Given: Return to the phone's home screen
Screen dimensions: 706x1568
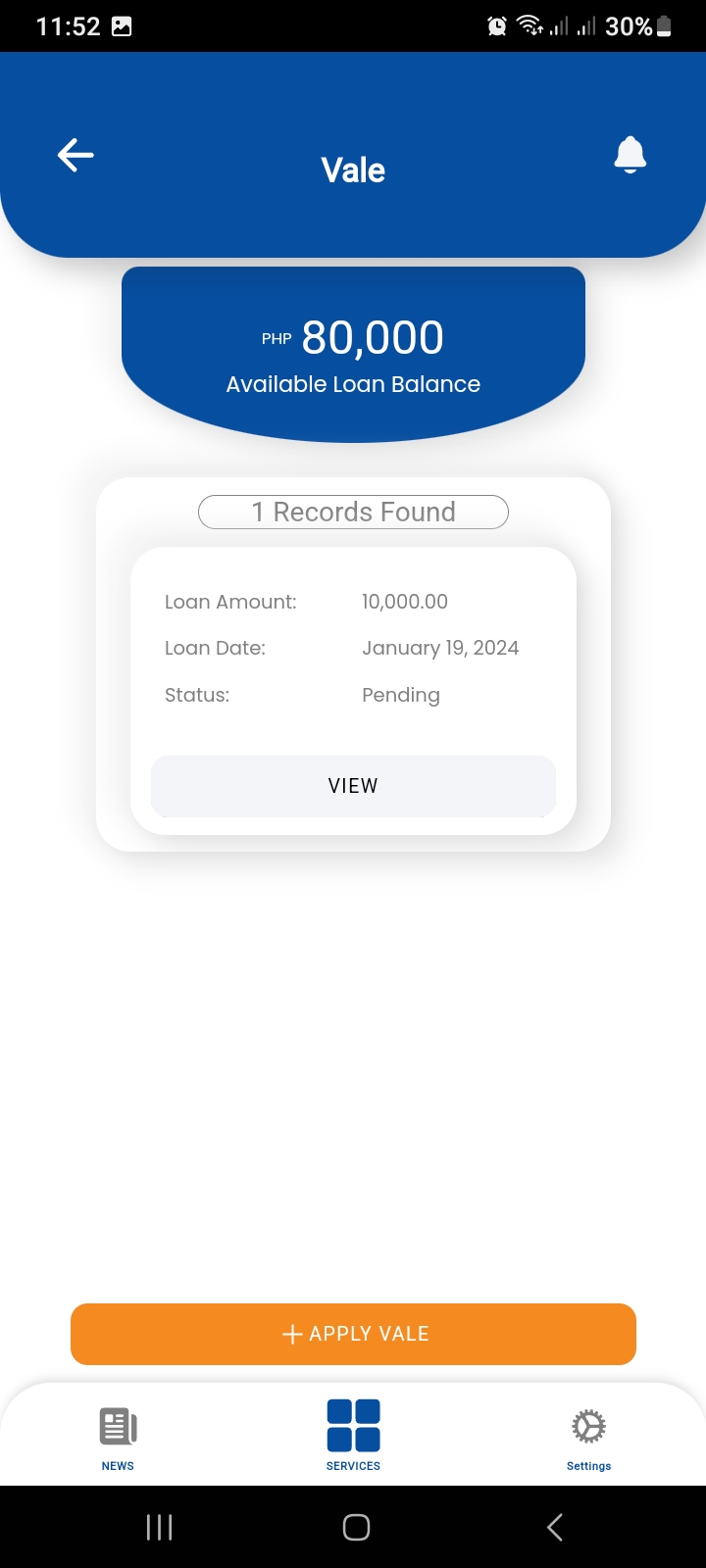Looking at the screenshot, I should tap(356, 1527).
